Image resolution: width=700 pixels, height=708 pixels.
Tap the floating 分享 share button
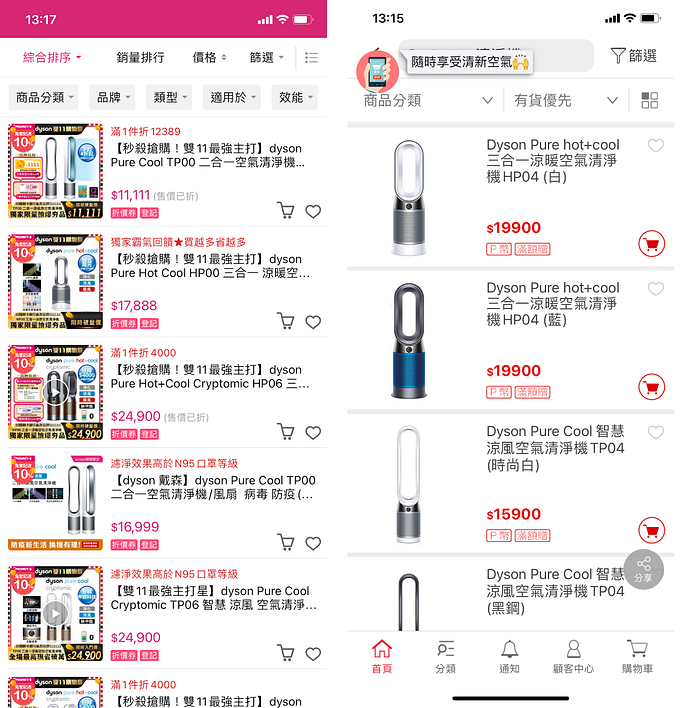coord(644,569)
